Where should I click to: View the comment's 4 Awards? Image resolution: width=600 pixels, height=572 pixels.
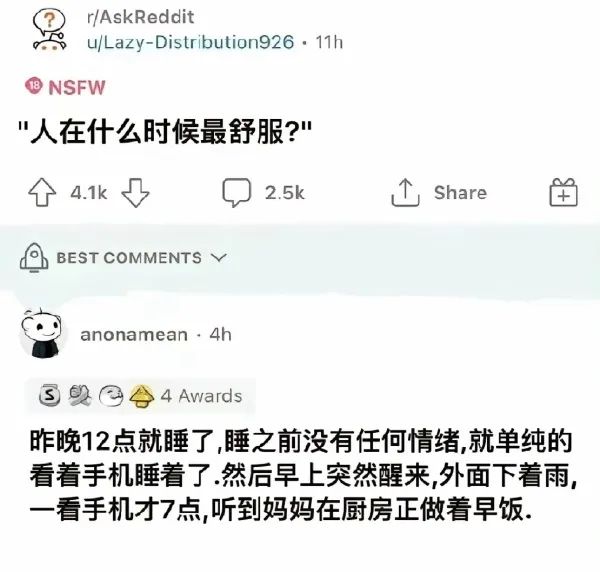(x=201, y=395)
